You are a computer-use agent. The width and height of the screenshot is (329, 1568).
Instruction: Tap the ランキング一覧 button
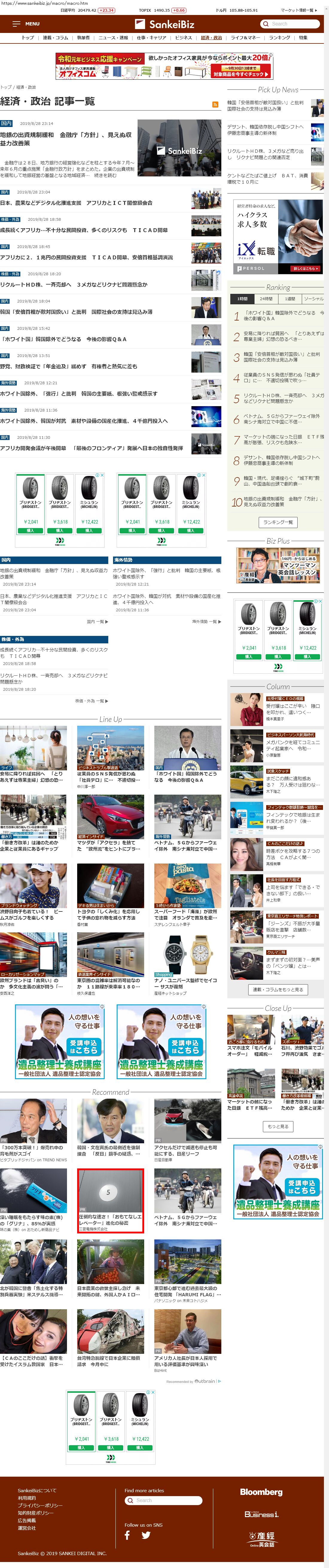[x=277, y=522]
